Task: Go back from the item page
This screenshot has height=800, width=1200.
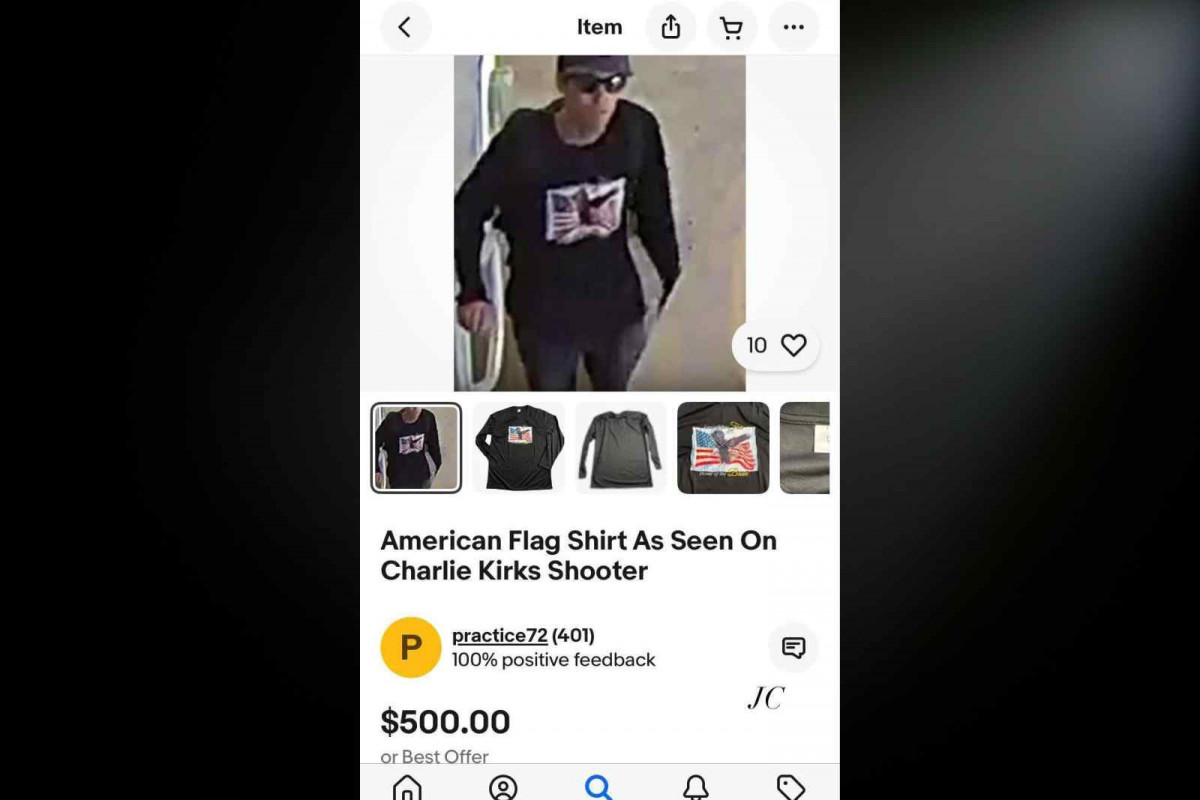Action: click(x=405, y=28)
